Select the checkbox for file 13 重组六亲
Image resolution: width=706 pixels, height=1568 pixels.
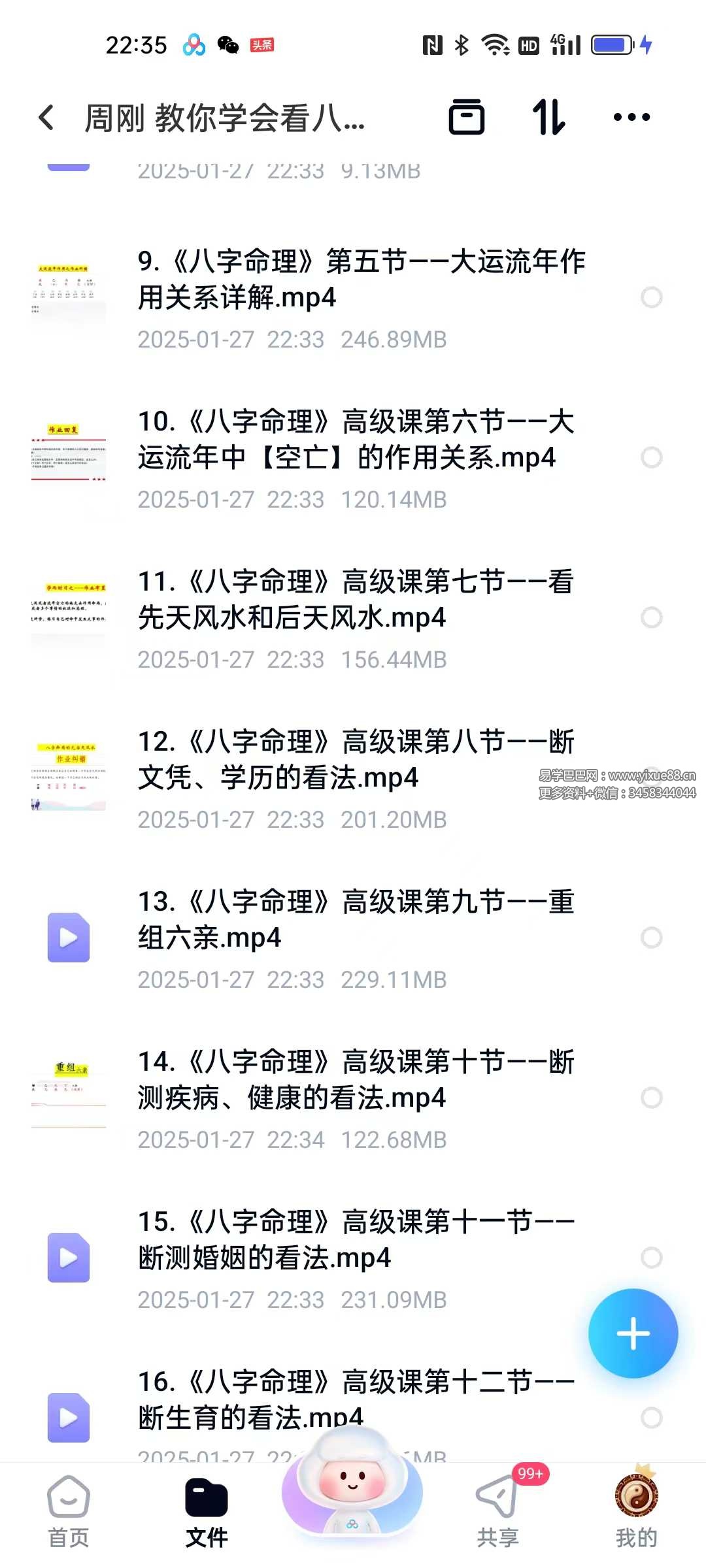651,938
